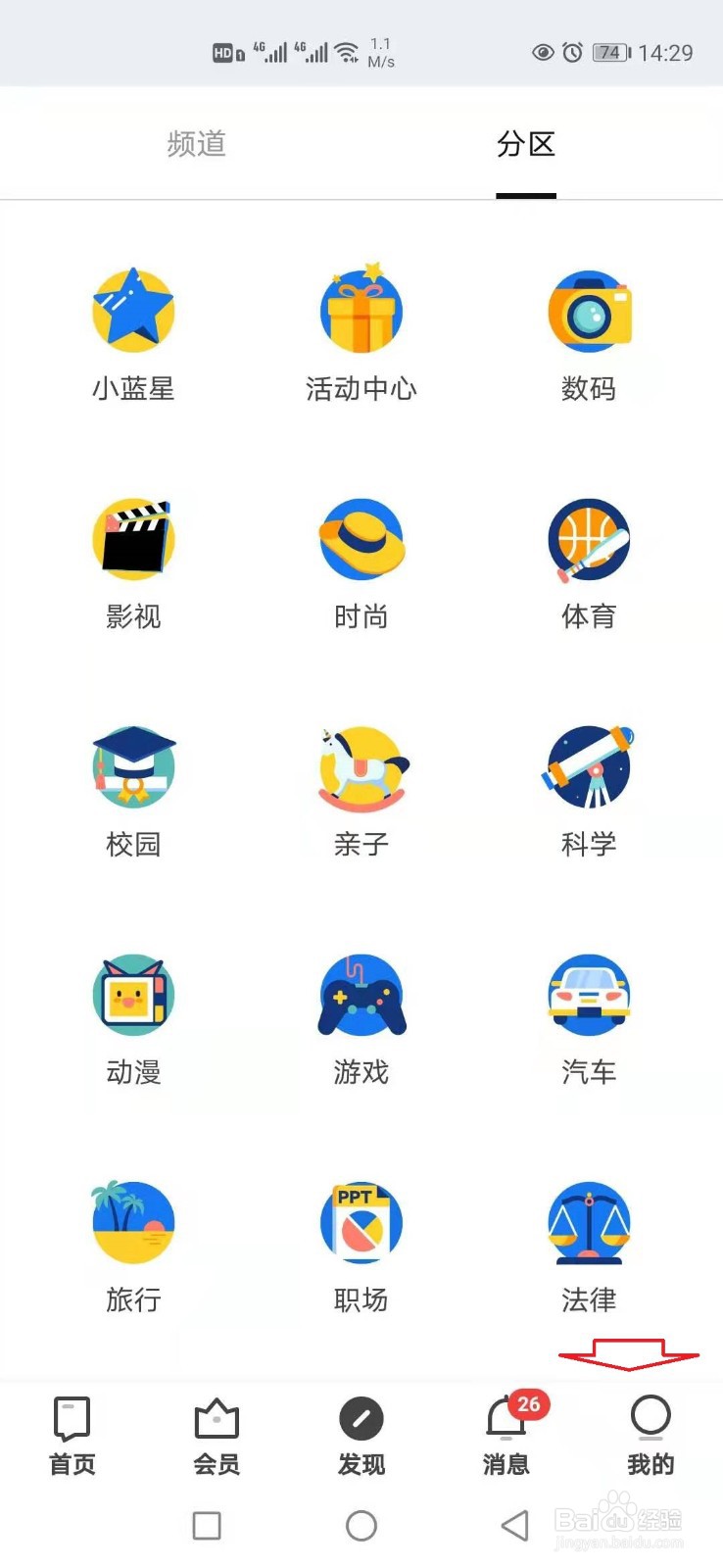The width and height of the screenshot is (723, 1568).
Task: Browse the 数码 category
Action: 589,333
